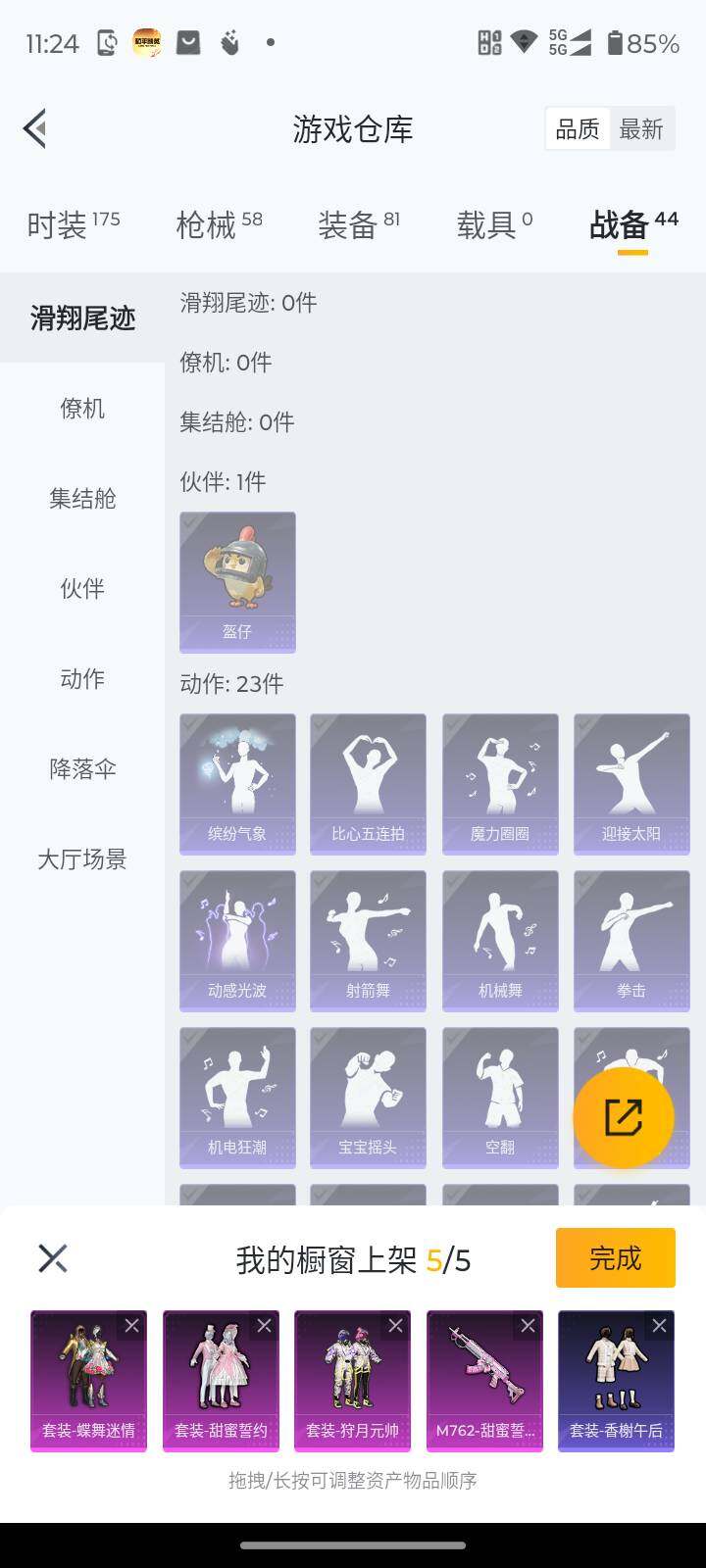Select the 僚机 category in sidebar

pyautogui.click(x=80, y=409)
